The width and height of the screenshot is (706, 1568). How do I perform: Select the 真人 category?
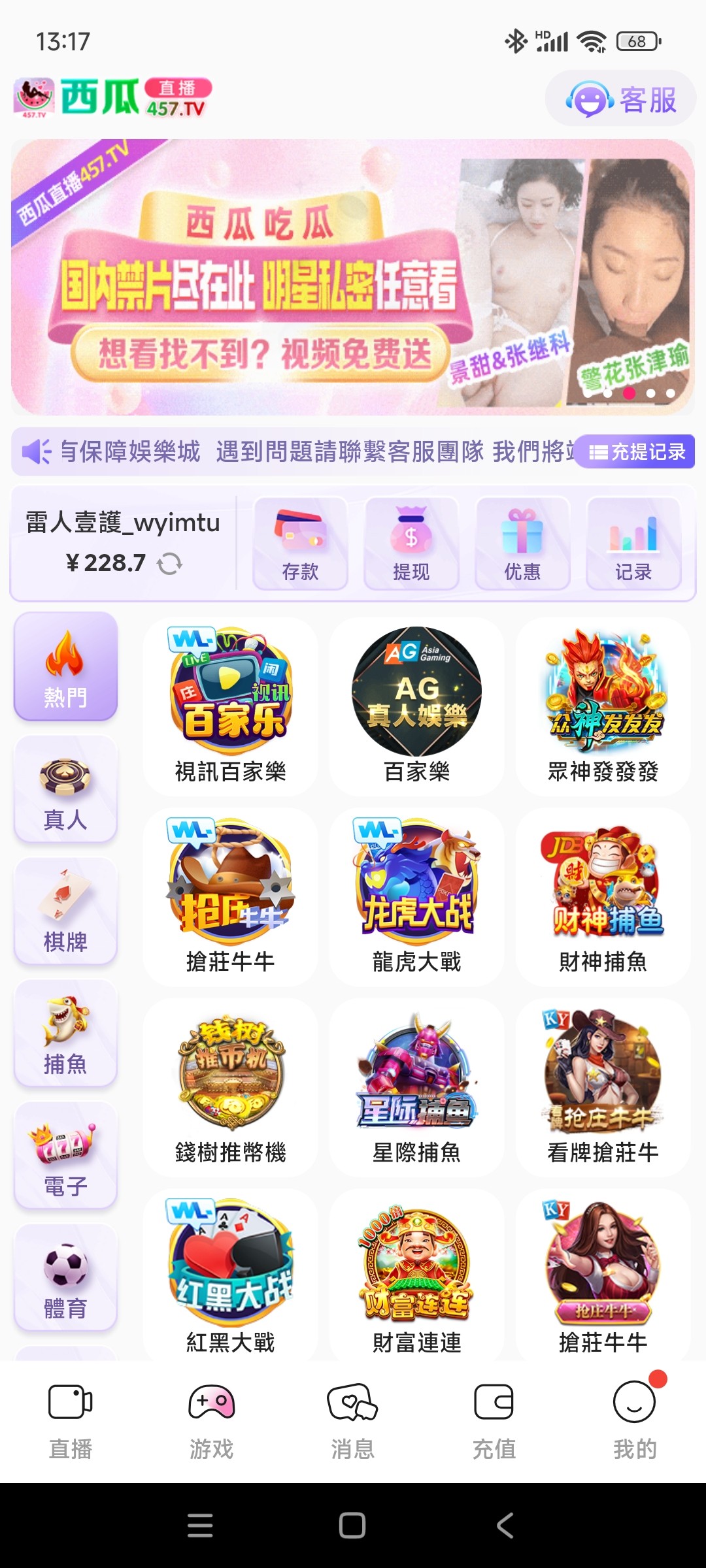pyautogui.click(x=65, y=789)
